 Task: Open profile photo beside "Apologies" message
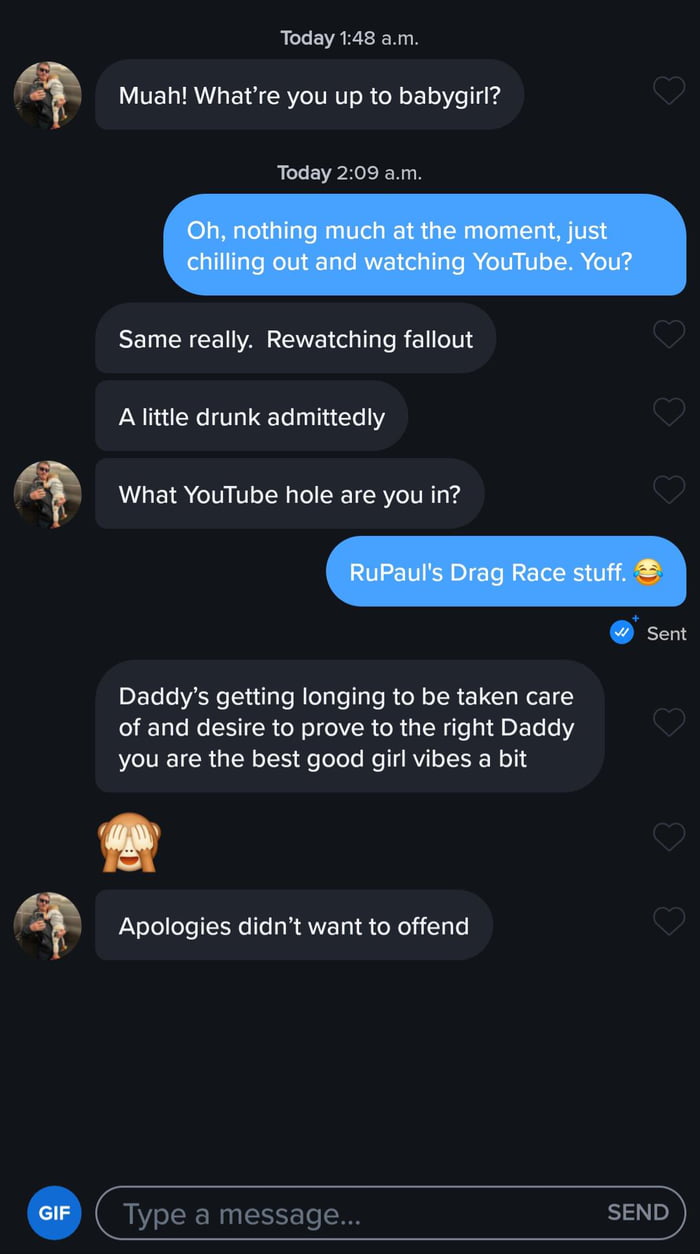pos(47,925)
